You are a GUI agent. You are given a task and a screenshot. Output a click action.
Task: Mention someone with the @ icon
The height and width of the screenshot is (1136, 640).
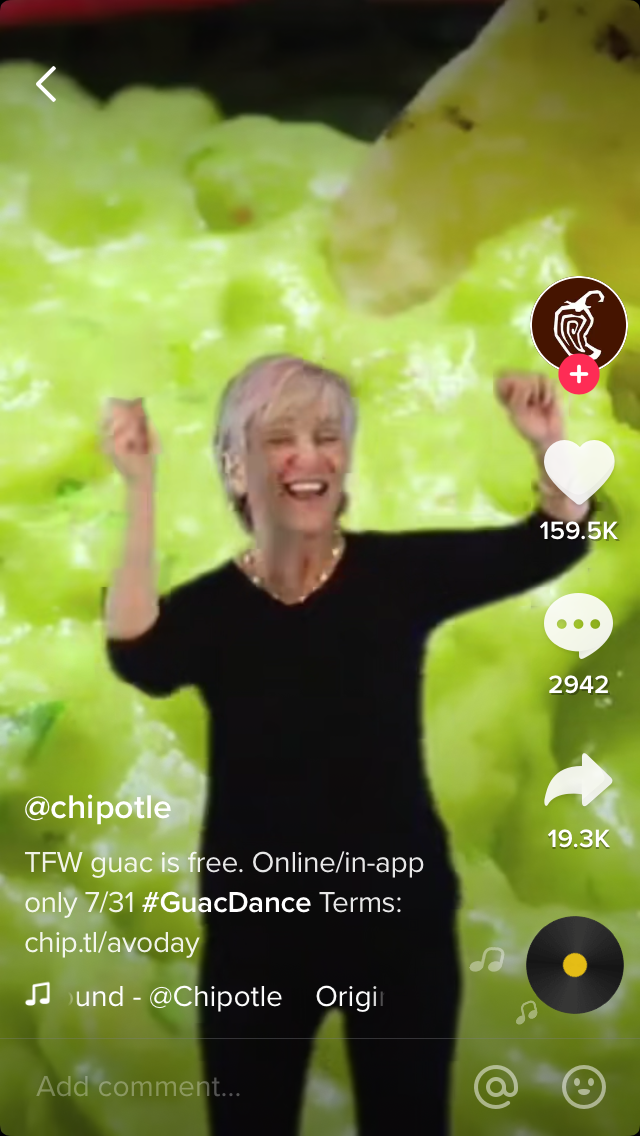click(x=495, y=1087)
